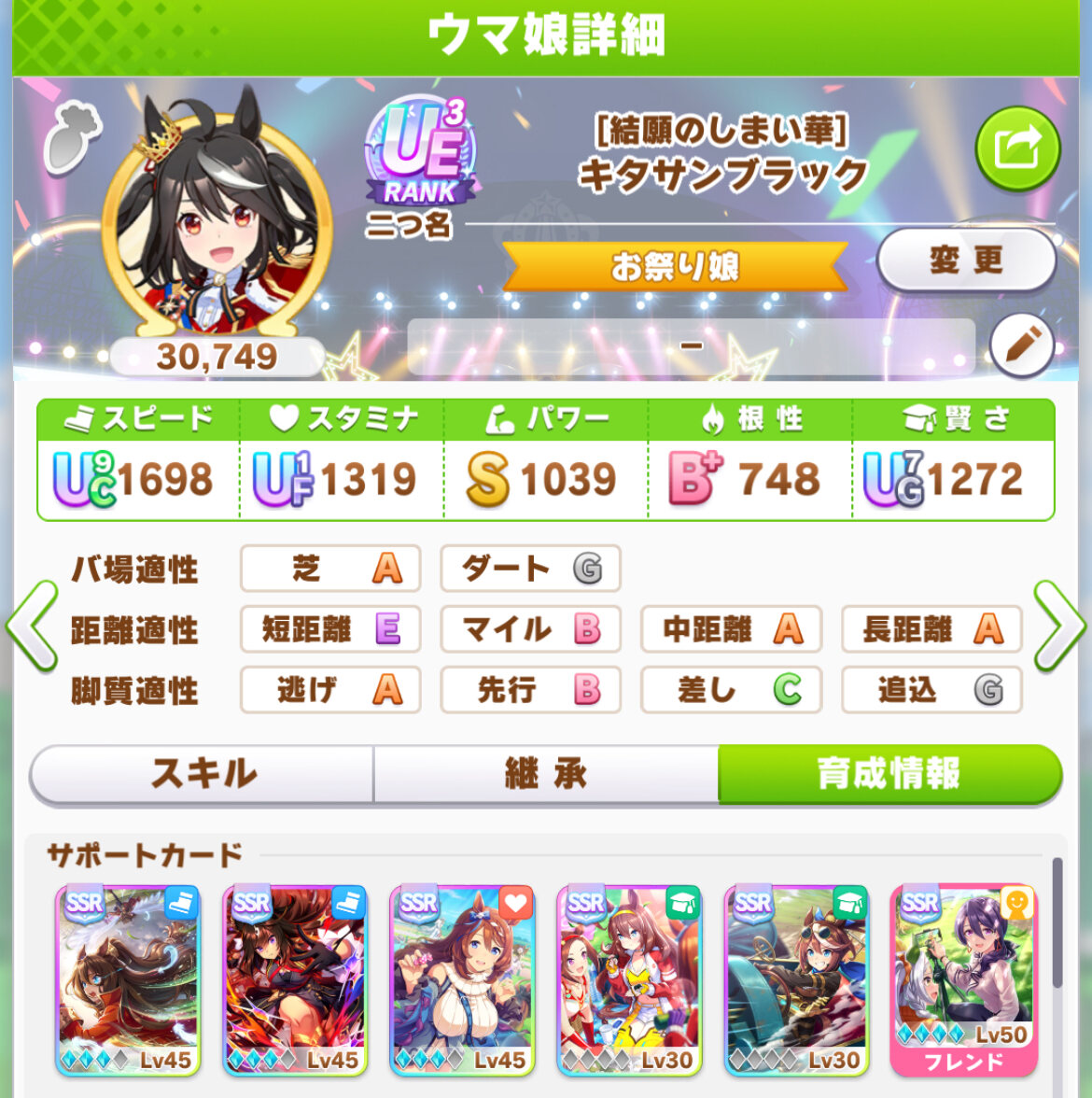Viewport: 1092px width, 1098px height.
Task: Tap the 変更 button to change nickname
Action: click(x=966, y=260)
